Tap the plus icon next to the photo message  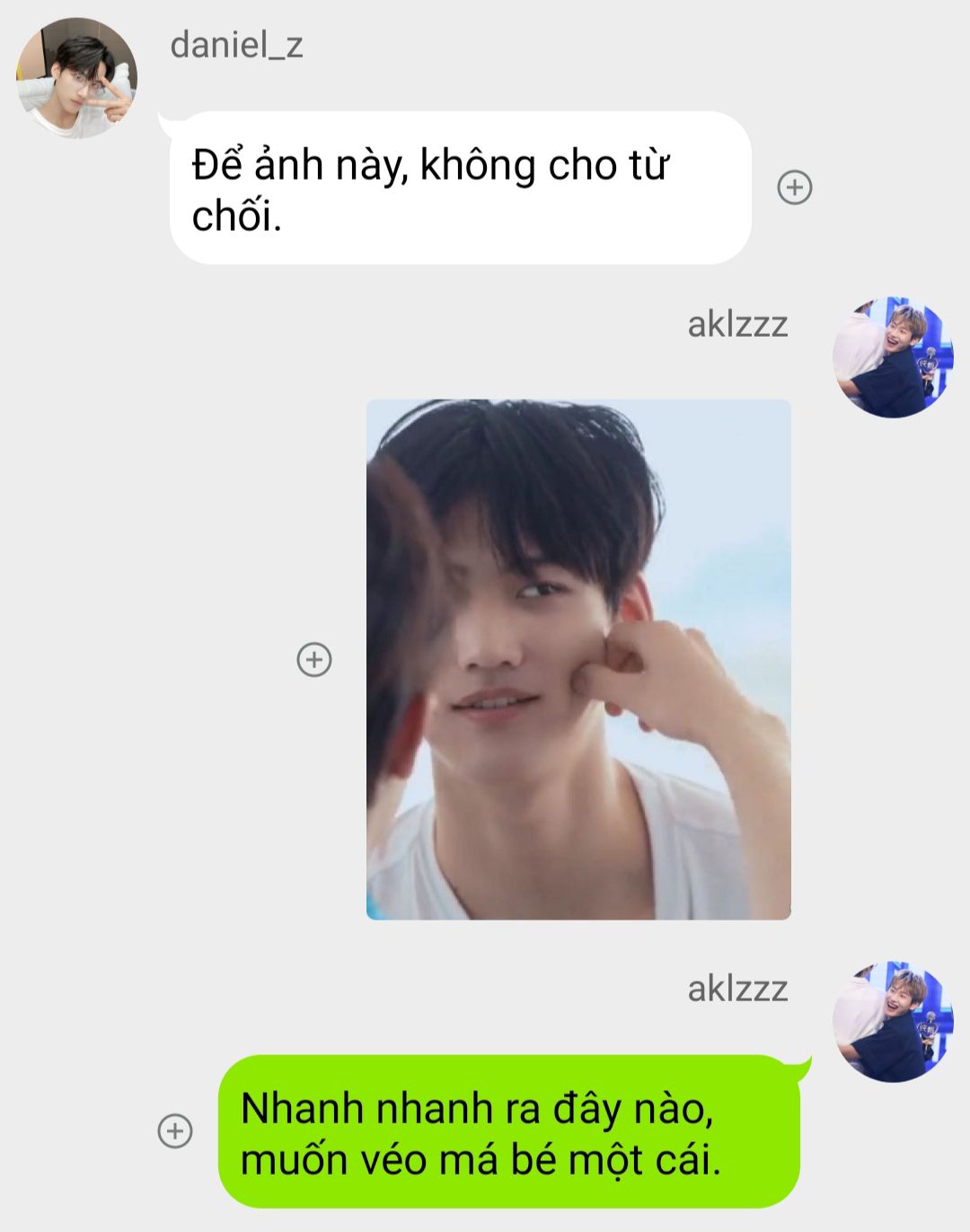click(314, 660)
